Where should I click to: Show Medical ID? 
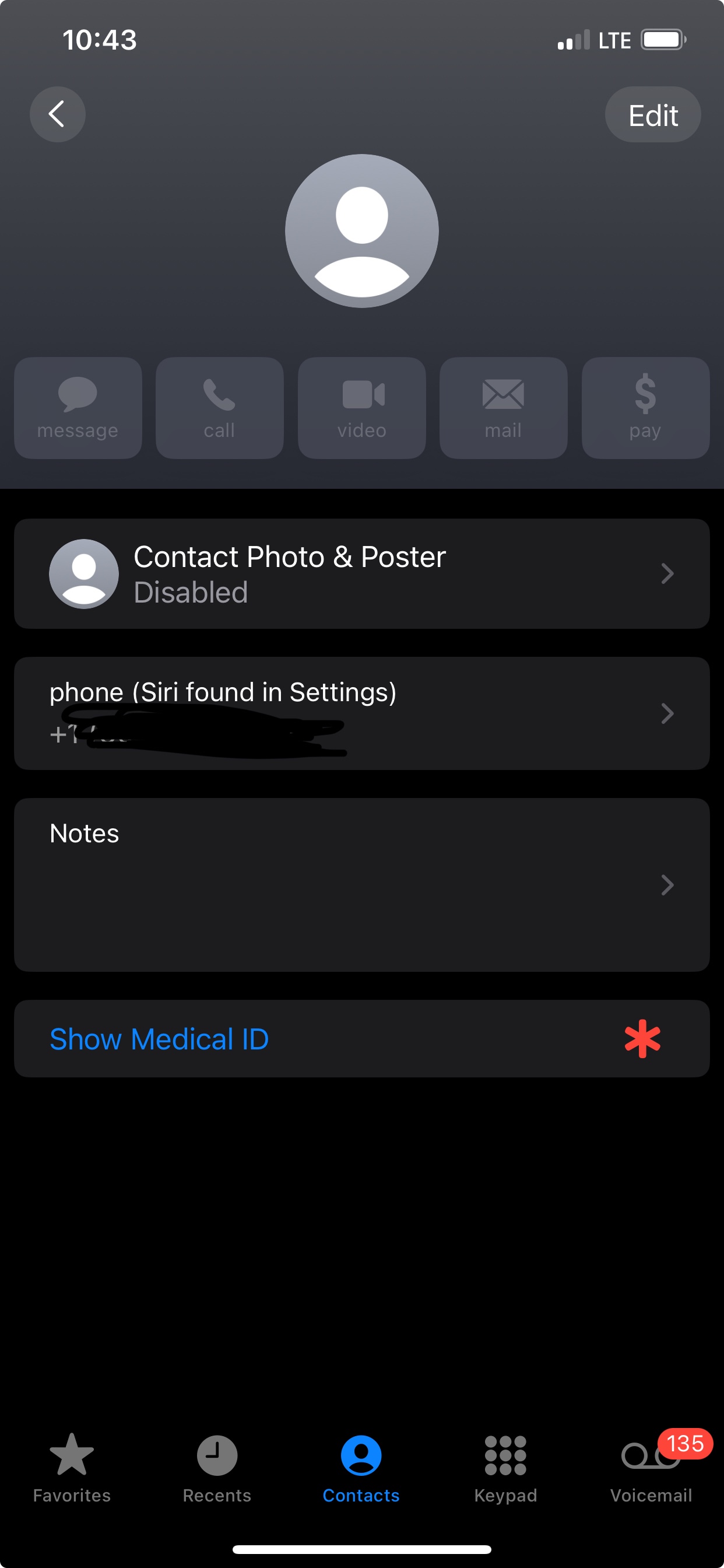click(159, 1038)
